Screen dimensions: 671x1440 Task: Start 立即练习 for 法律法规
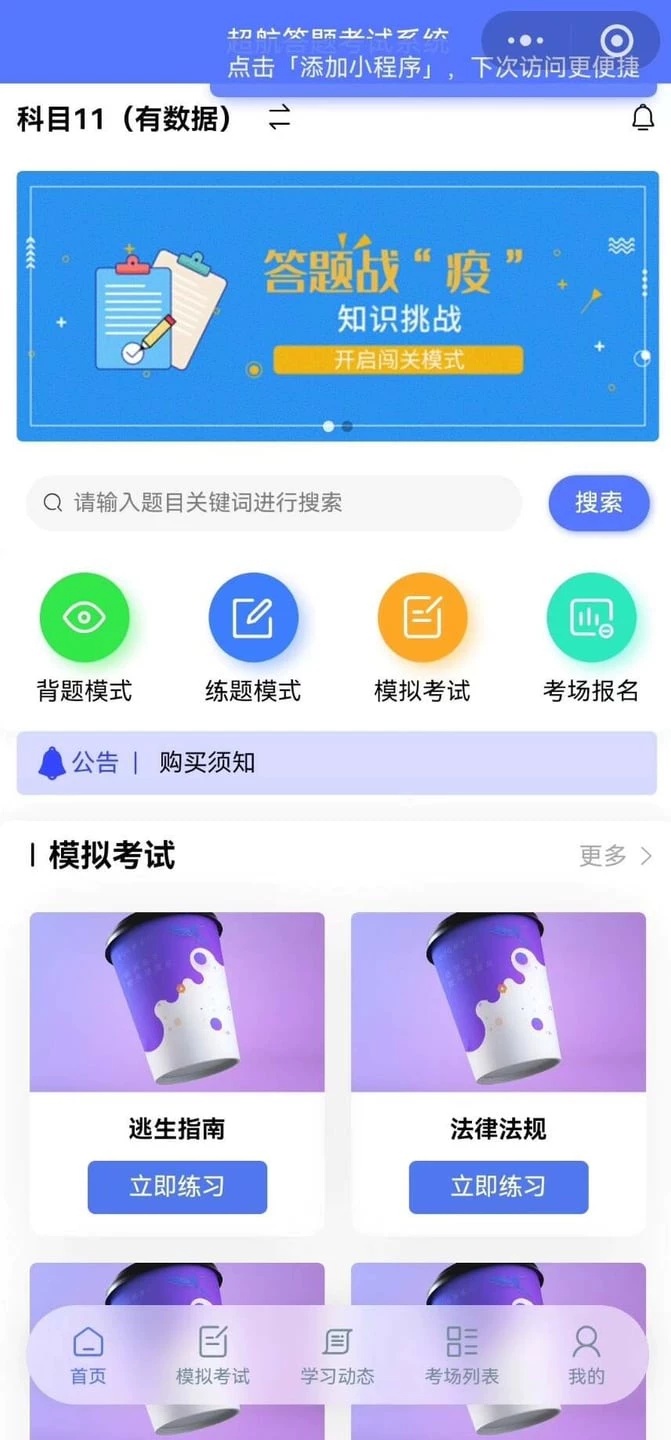498,1187
